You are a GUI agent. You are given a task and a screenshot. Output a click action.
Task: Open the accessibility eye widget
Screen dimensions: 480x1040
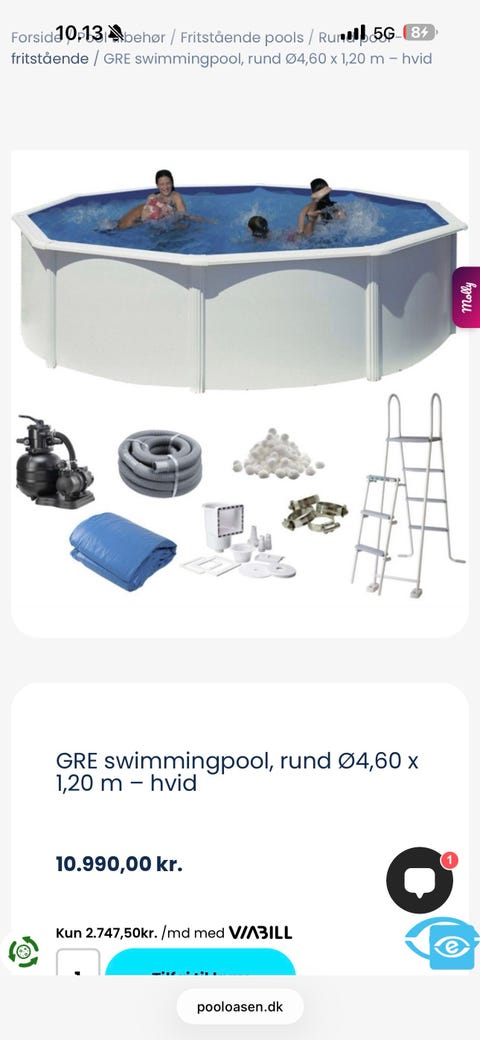[x=443, y=943]
